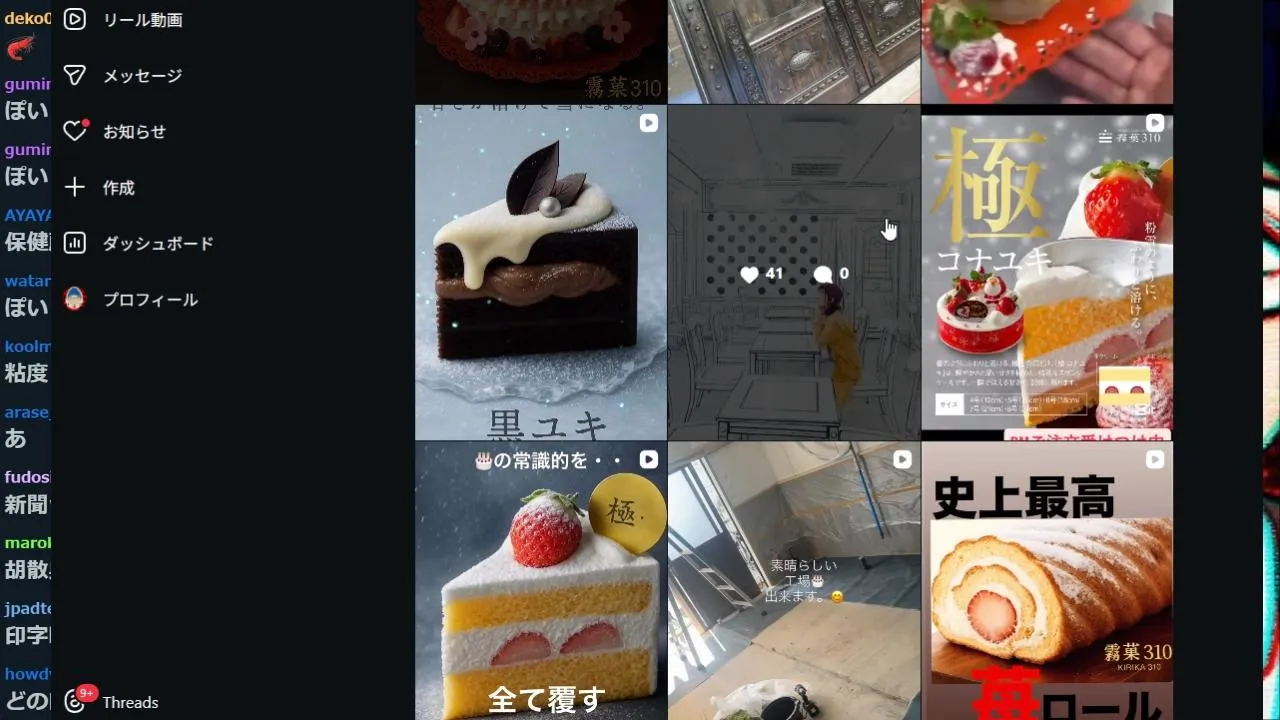Open the 史上最高 苺ロール reel

pos(1046,580)
